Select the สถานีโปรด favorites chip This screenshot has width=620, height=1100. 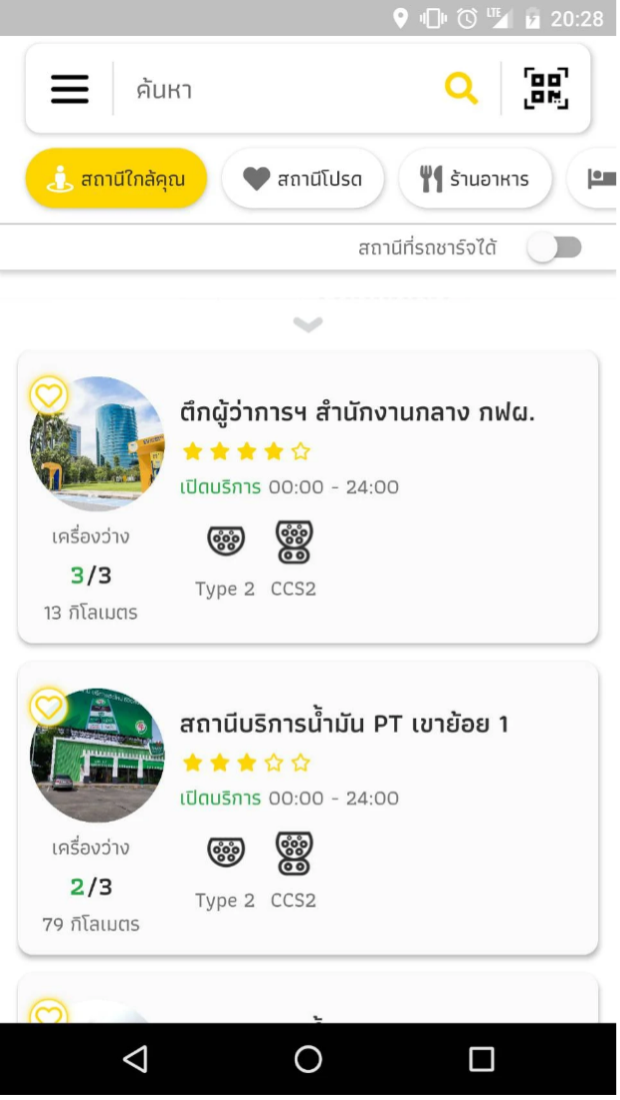pyautogui.click(x=303, y=179)
